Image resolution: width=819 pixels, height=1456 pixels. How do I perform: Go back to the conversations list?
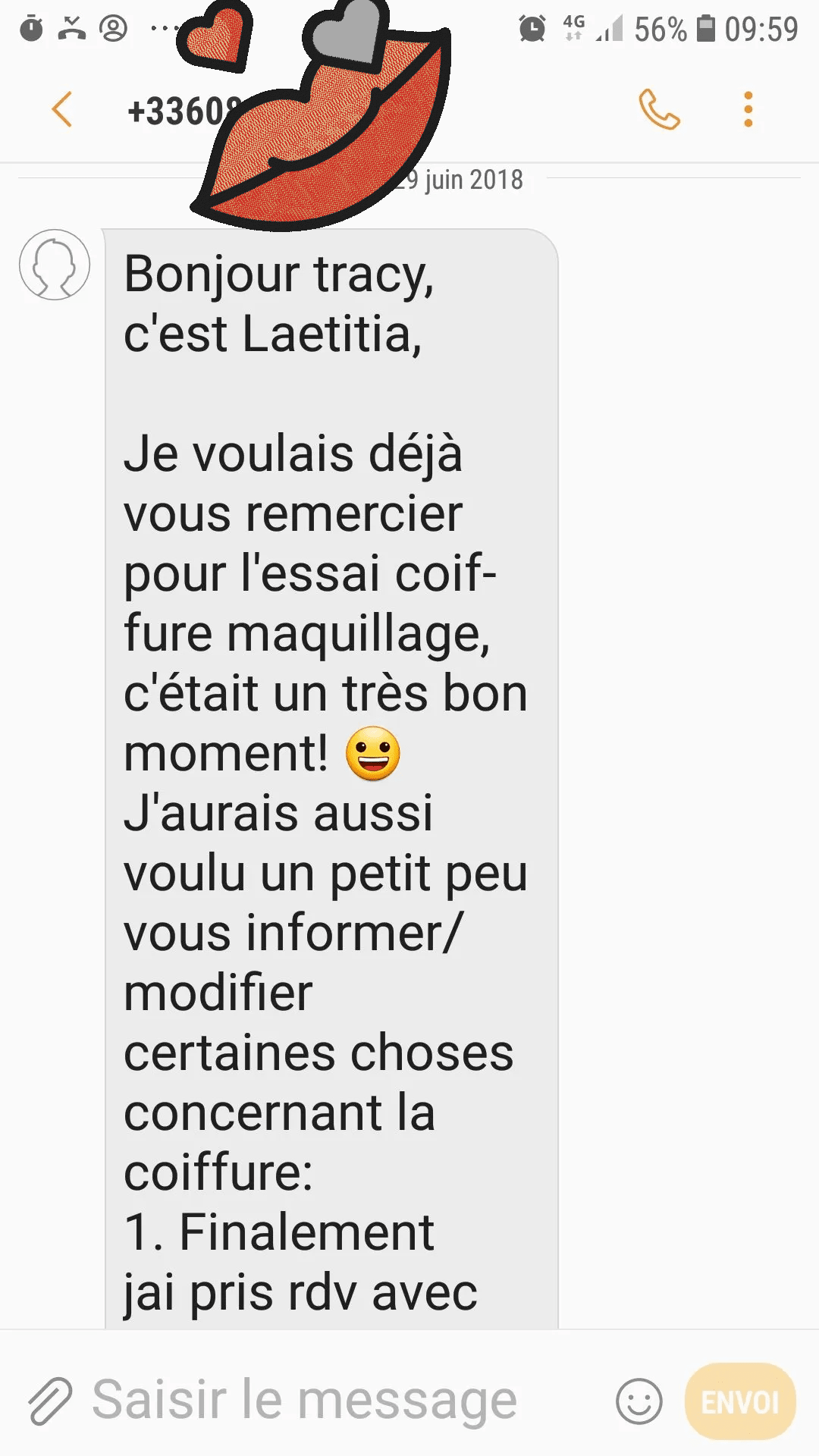pos(62,110)
